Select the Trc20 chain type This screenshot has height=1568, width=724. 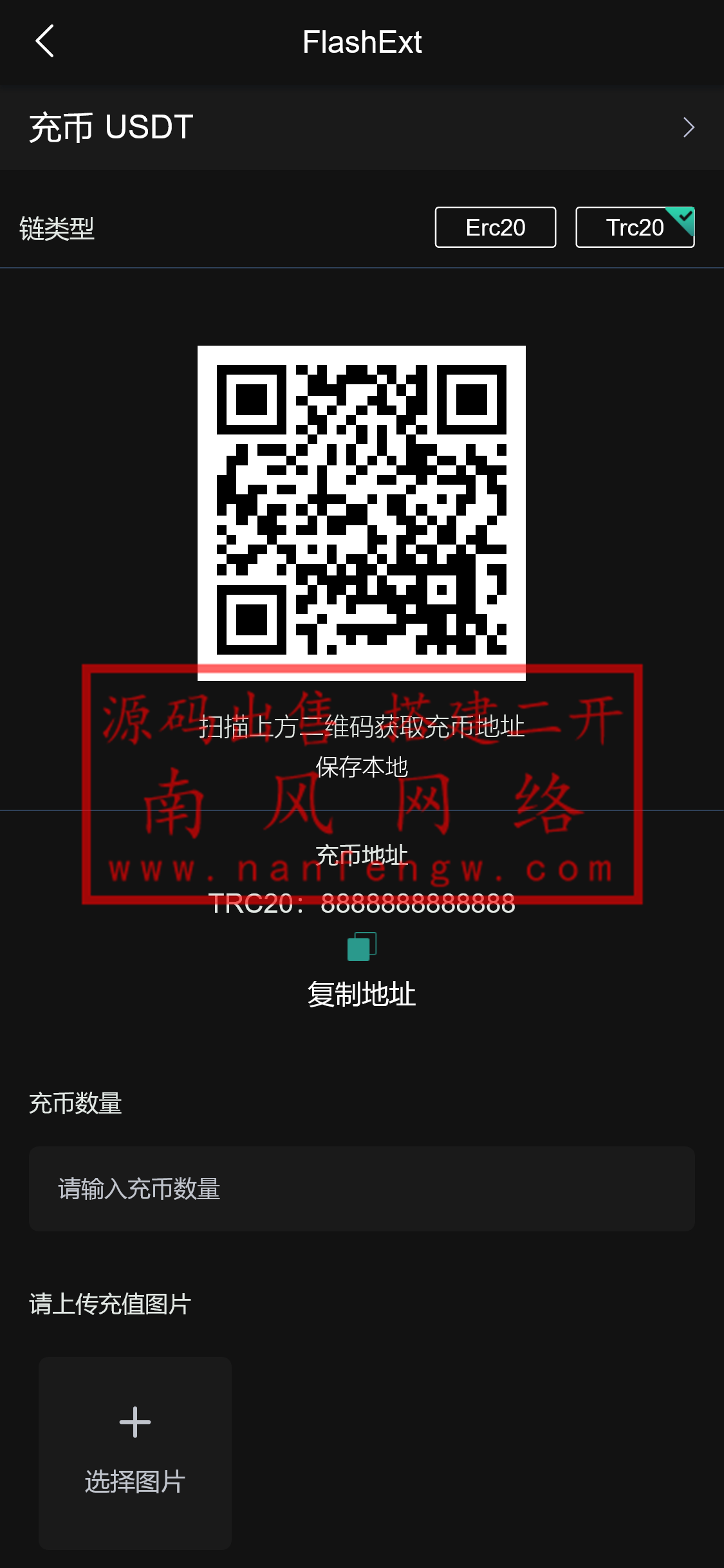click(x=635, y=227)
